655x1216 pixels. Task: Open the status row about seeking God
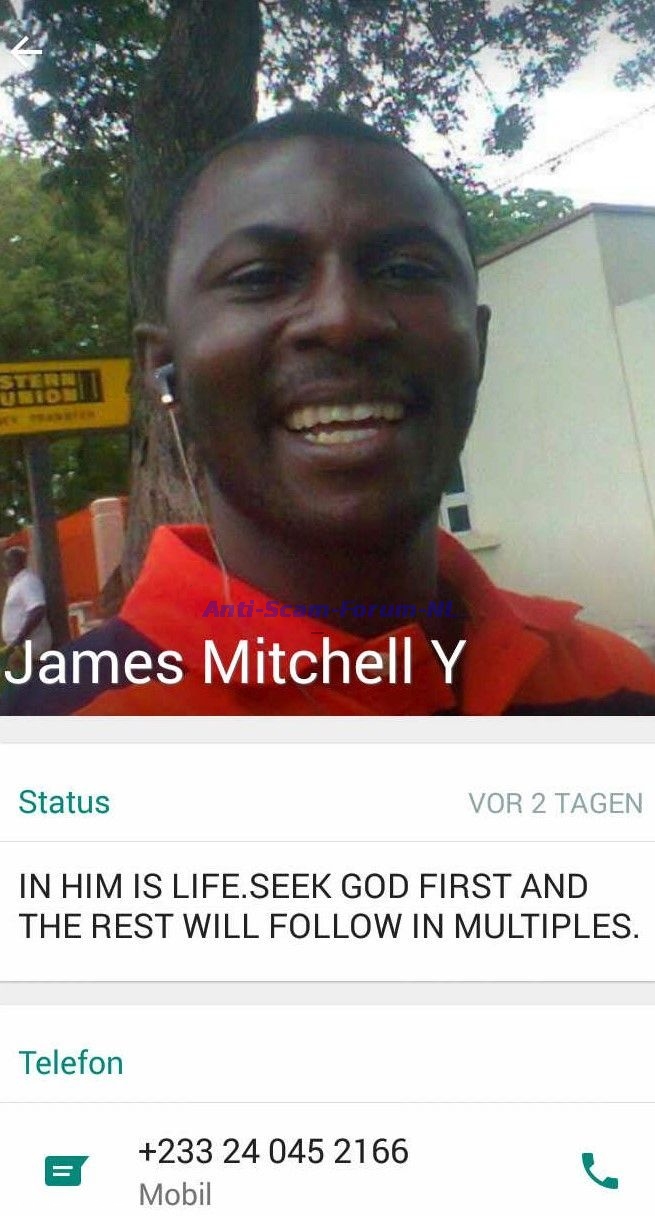coord(328,907)
